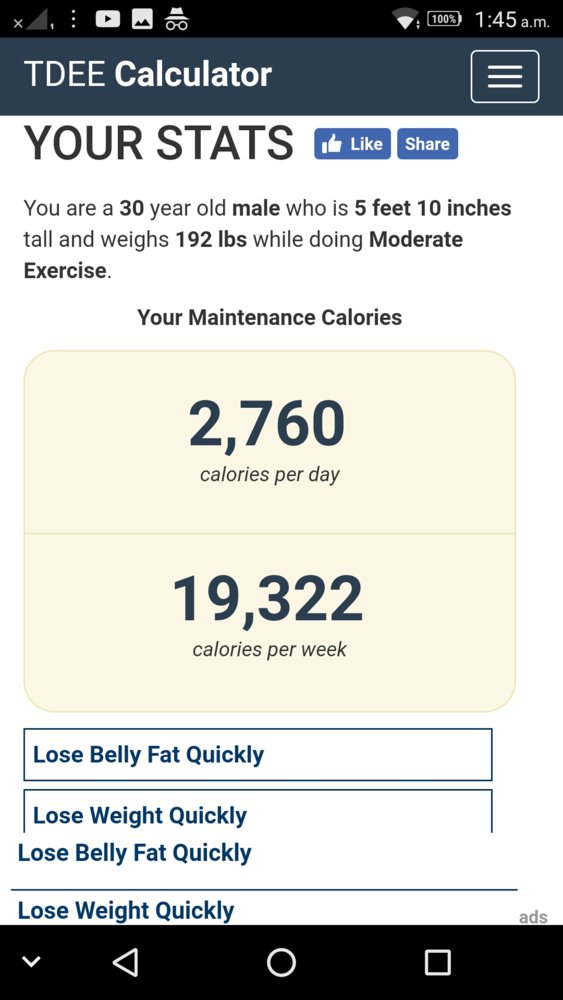Screen dimensions: 563x1000
Task: Open the Lose Weight Quickly bottom ad
Action: pos(126,910)
